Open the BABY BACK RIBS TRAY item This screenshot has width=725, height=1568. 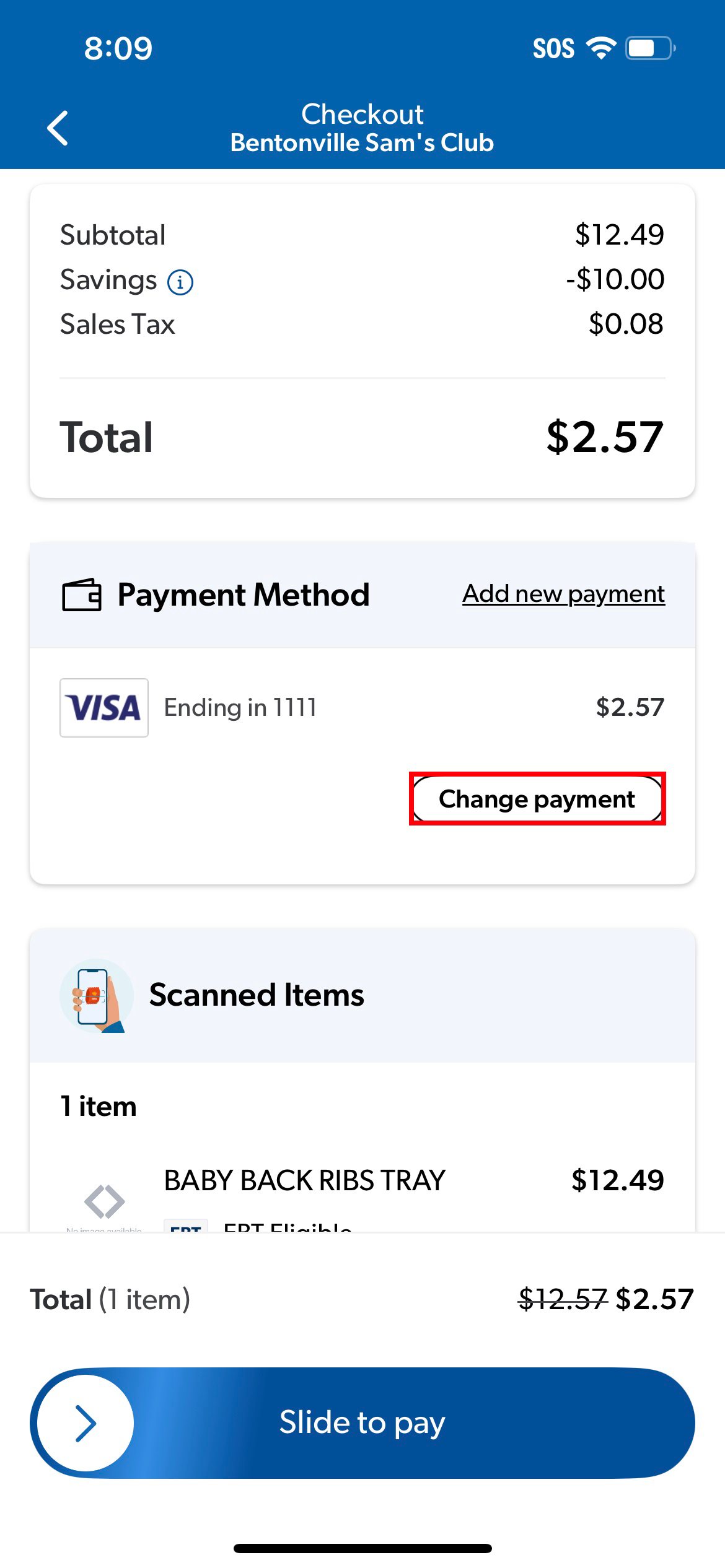[x=304, y=1180]
